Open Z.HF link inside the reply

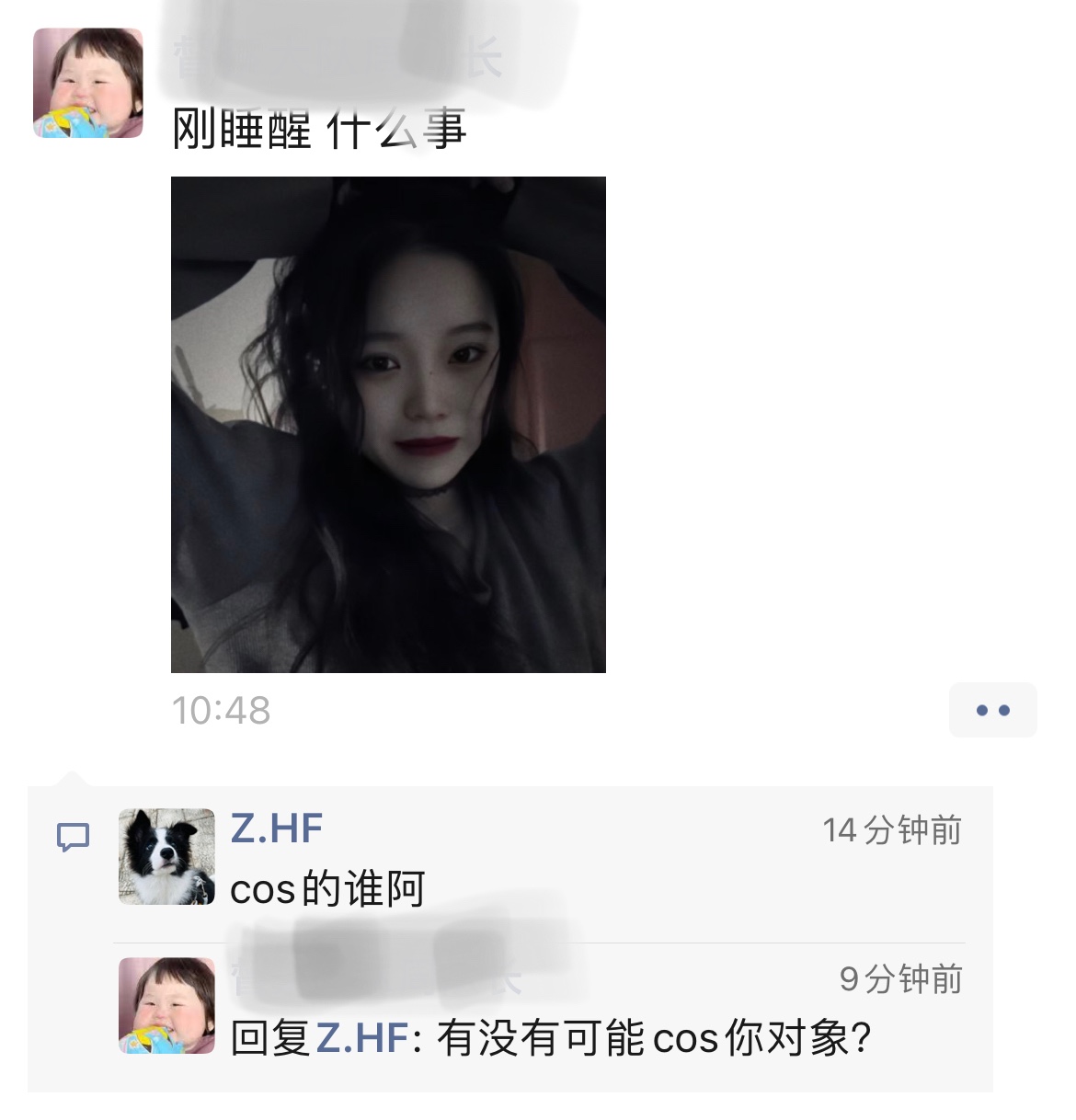pos(361,1038)
